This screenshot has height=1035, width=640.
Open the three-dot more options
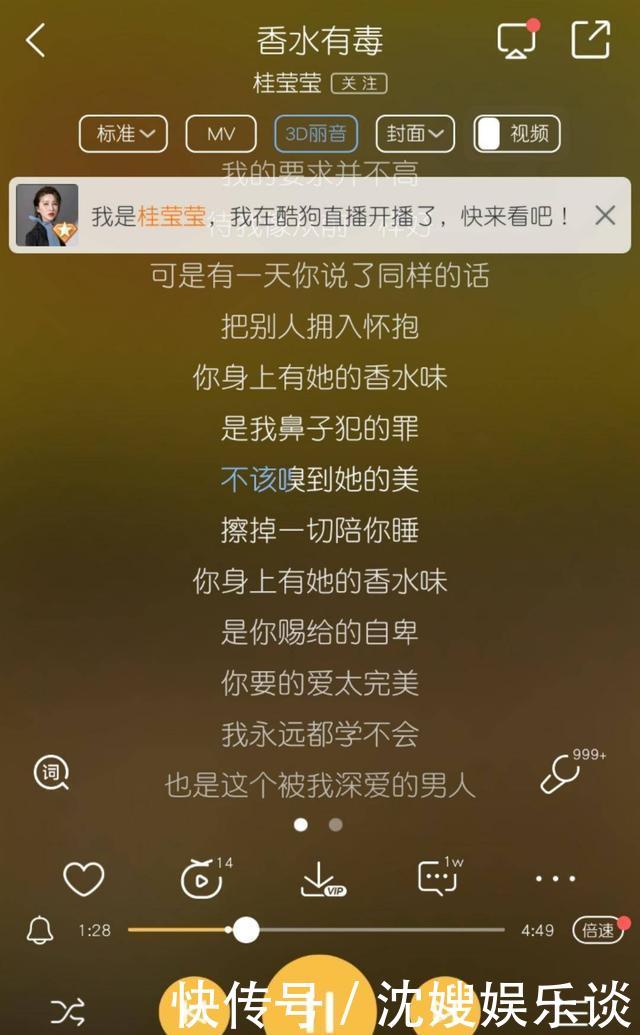555,880
